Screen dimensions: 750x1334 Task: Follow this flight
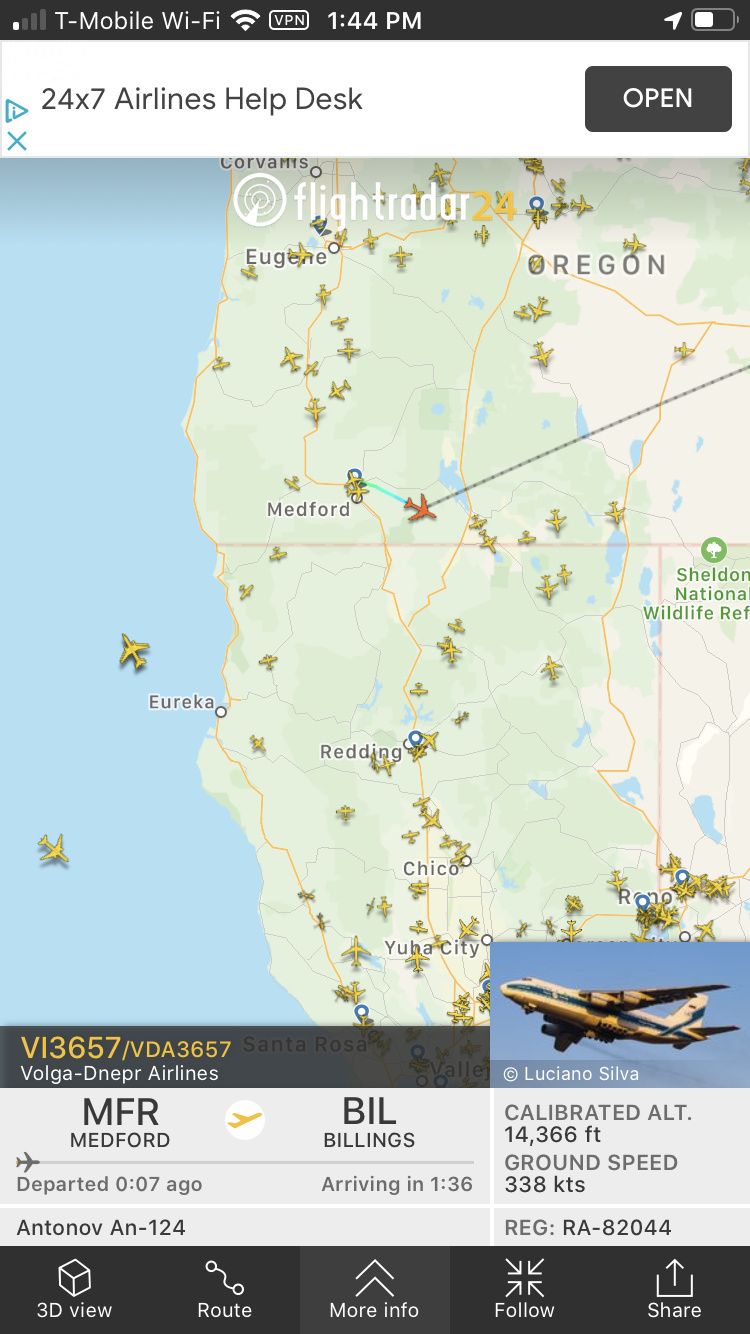coord(524,1289)
